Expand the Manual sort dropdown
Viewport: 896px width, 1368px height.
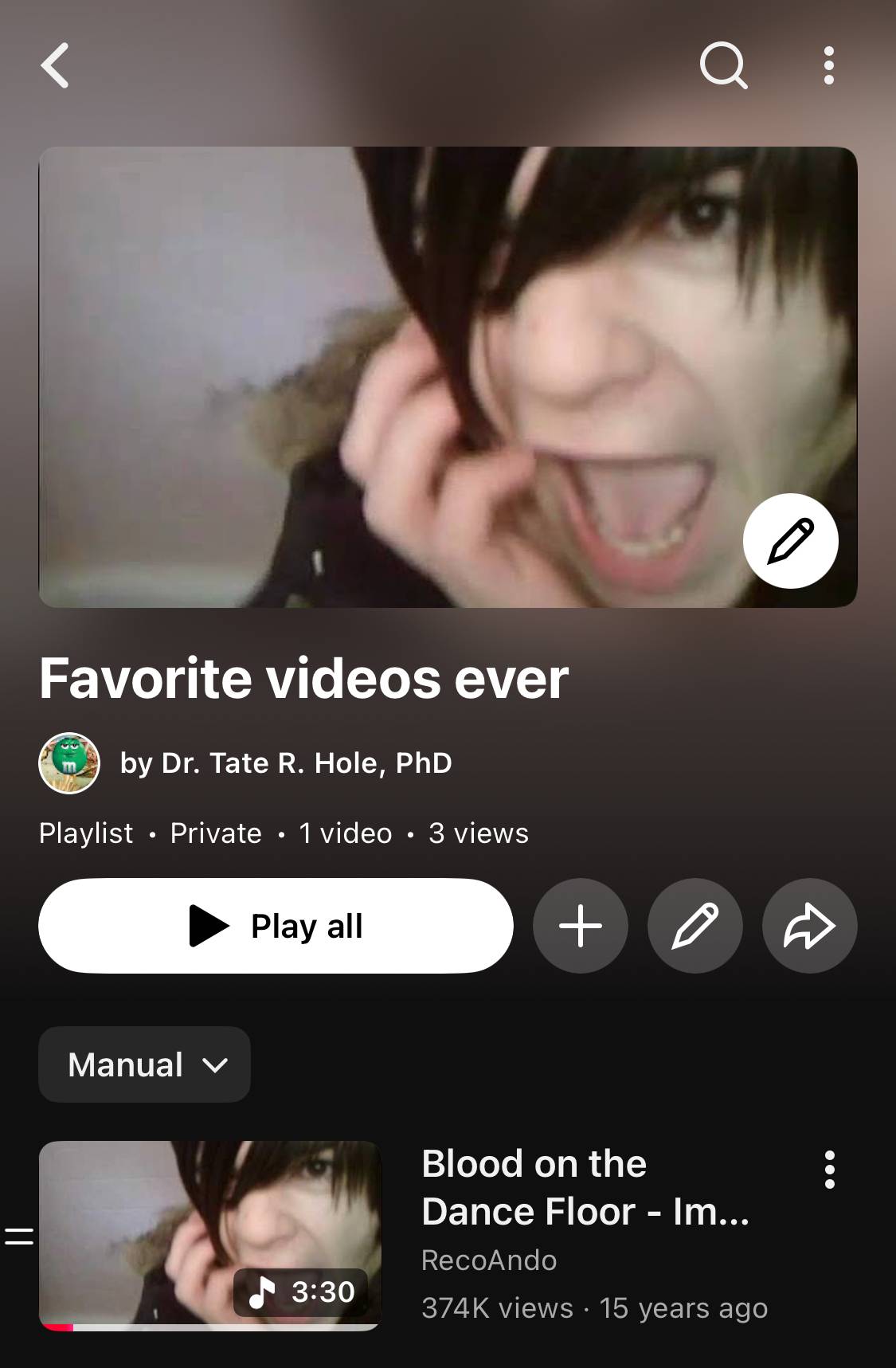point(144,1064)
